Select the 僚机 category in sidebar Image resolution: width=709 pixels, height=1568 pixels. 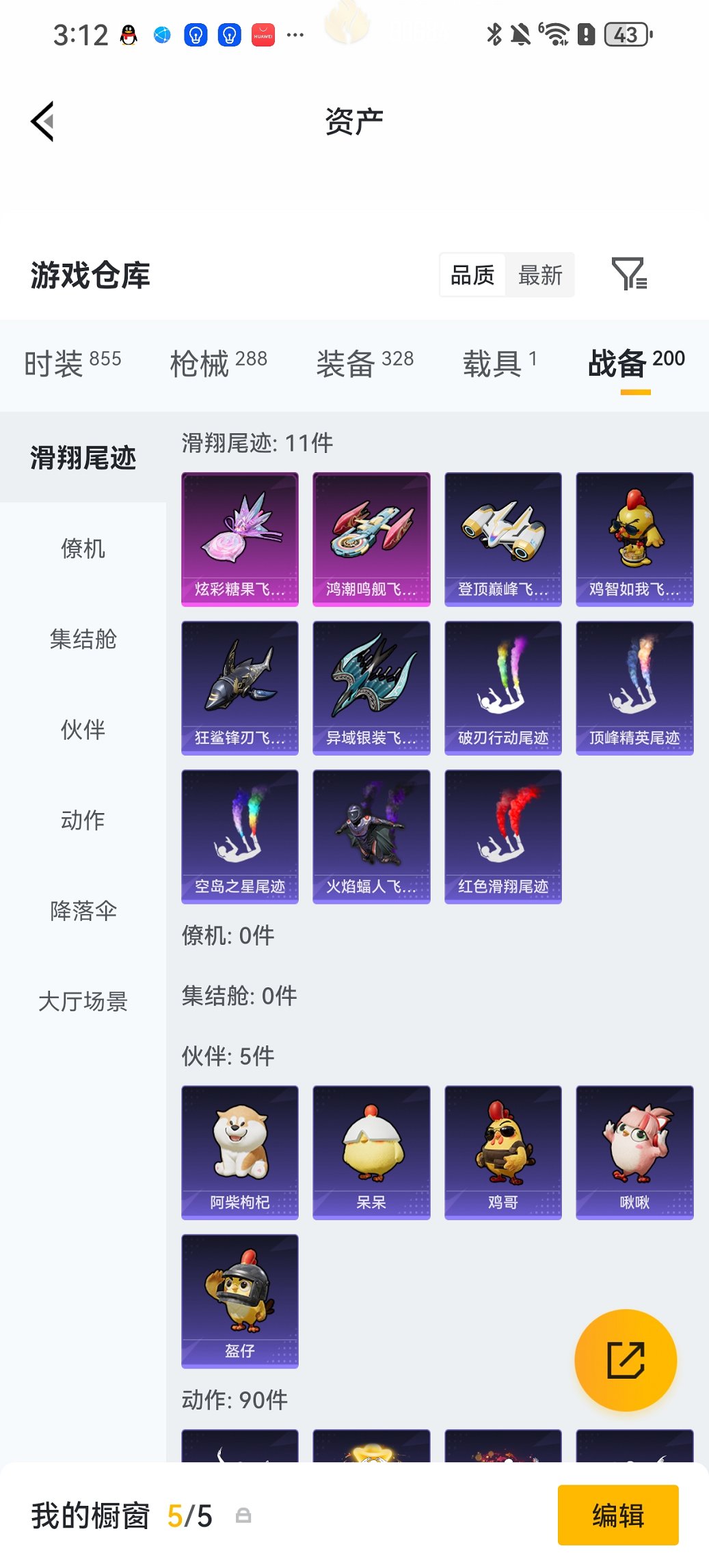click(83, 549)
